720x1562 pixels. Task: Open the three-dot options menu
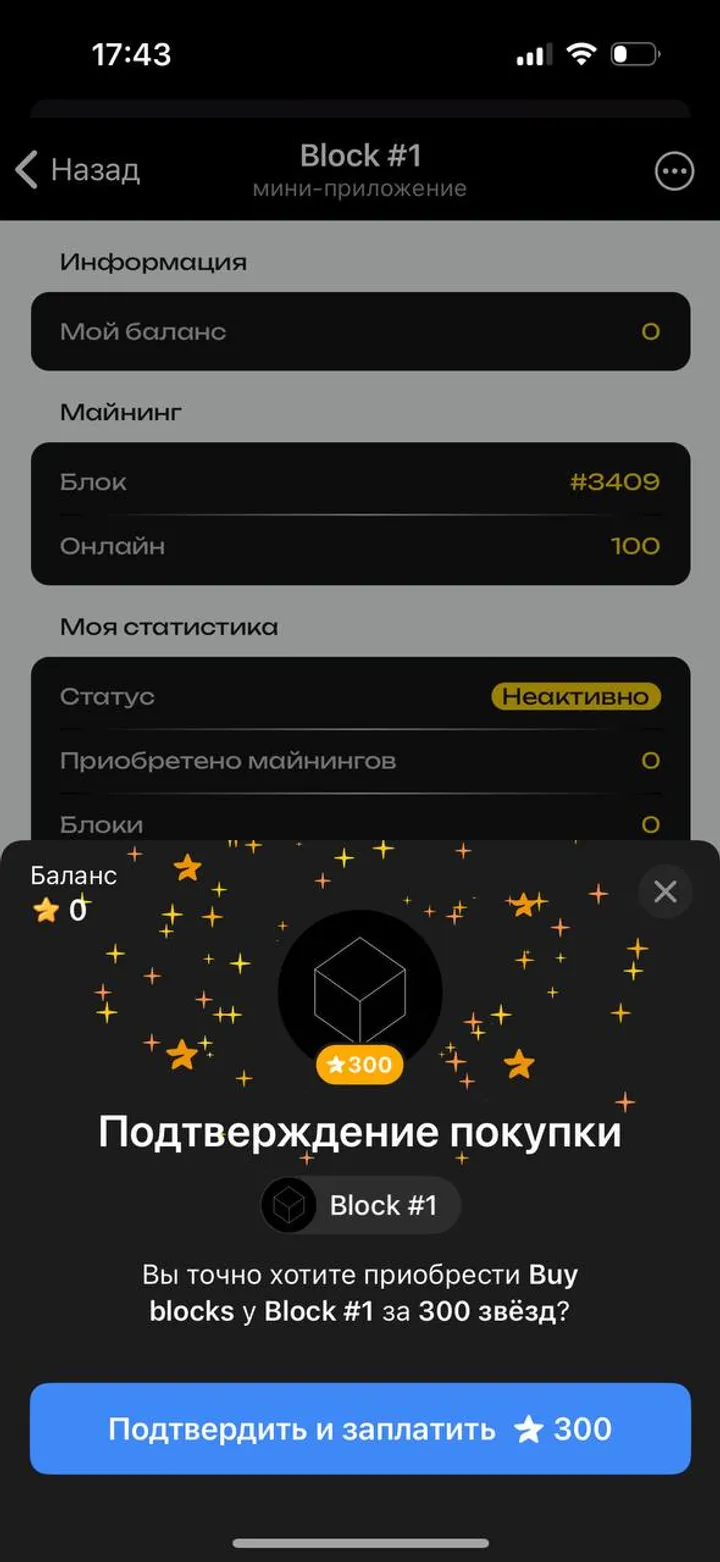[x=674, y=171]
